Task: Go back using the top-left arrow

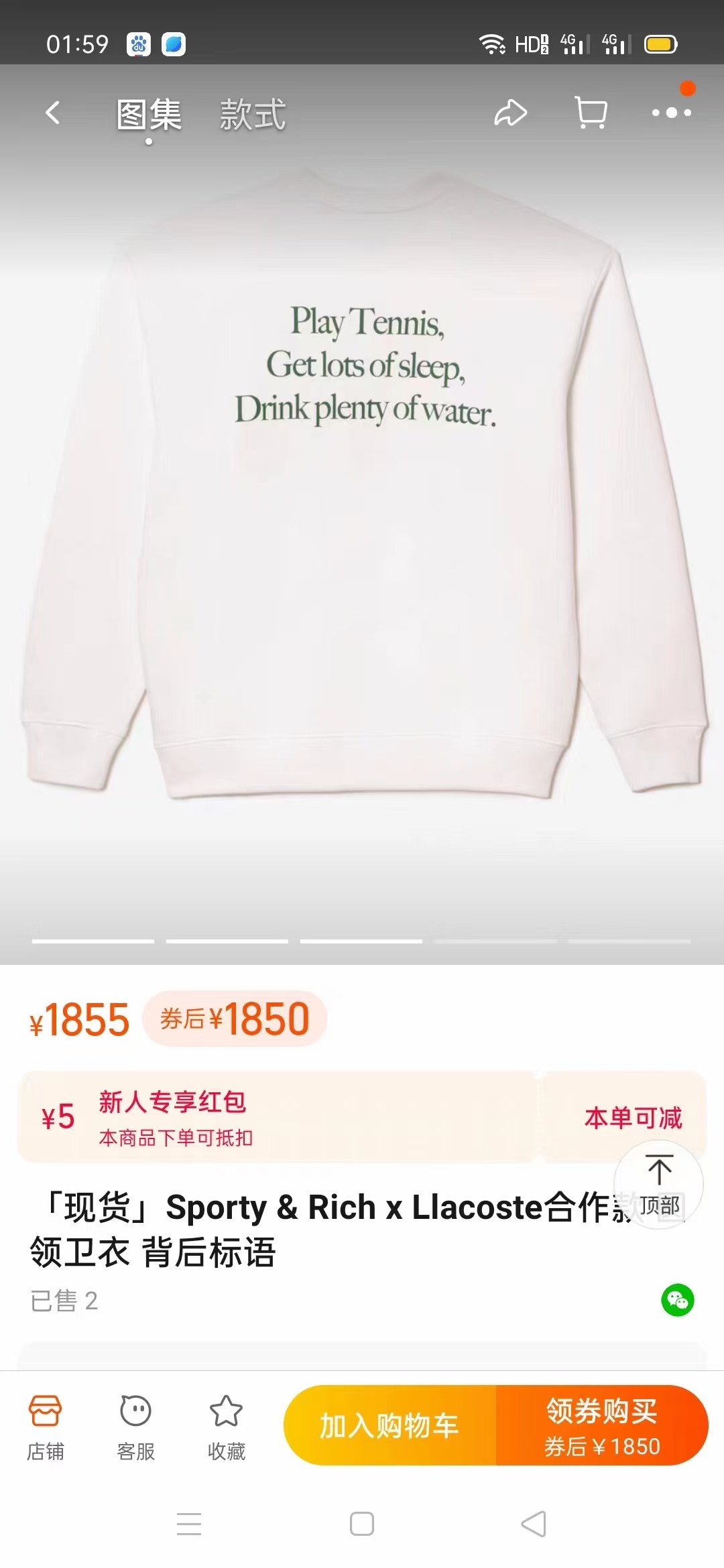Action: pyautogui.click(x=52, y=113)
